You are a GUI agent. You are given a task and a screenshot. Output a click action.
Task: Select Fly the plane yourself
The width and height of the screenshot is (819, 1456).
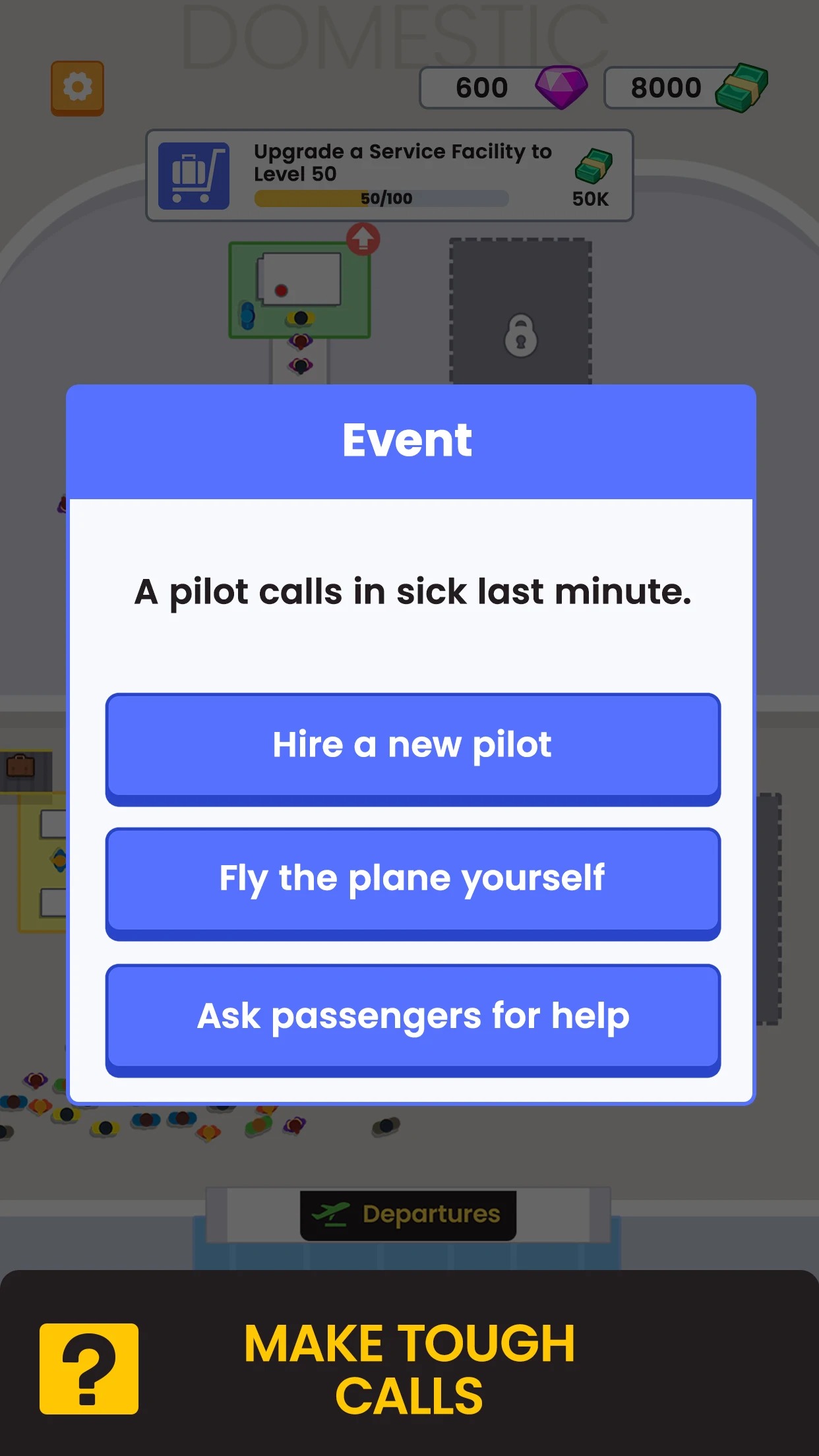(413, 883)
